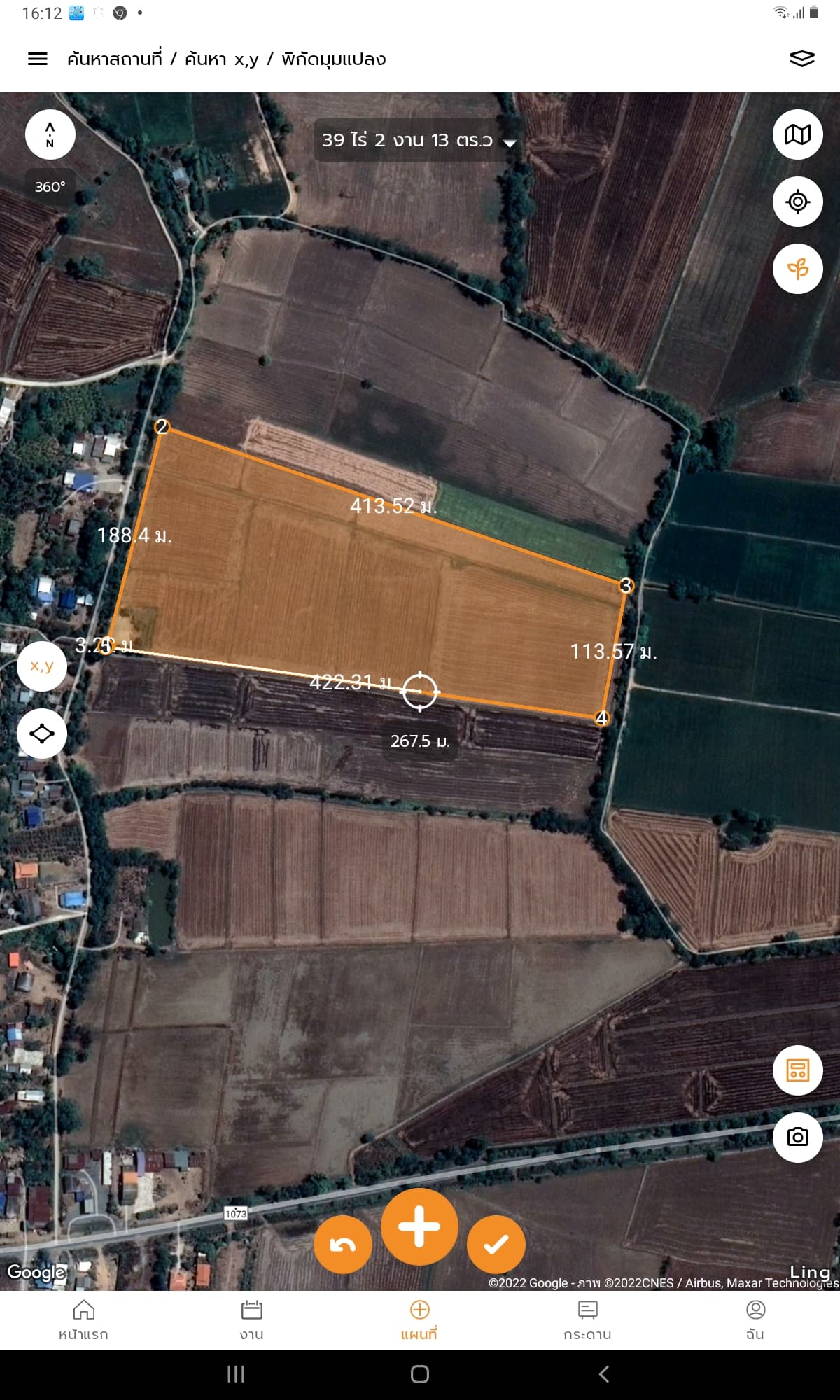Screen dimensions: 840x1400
Task: Open the layout template button
Action: (x=798, y=1070)
